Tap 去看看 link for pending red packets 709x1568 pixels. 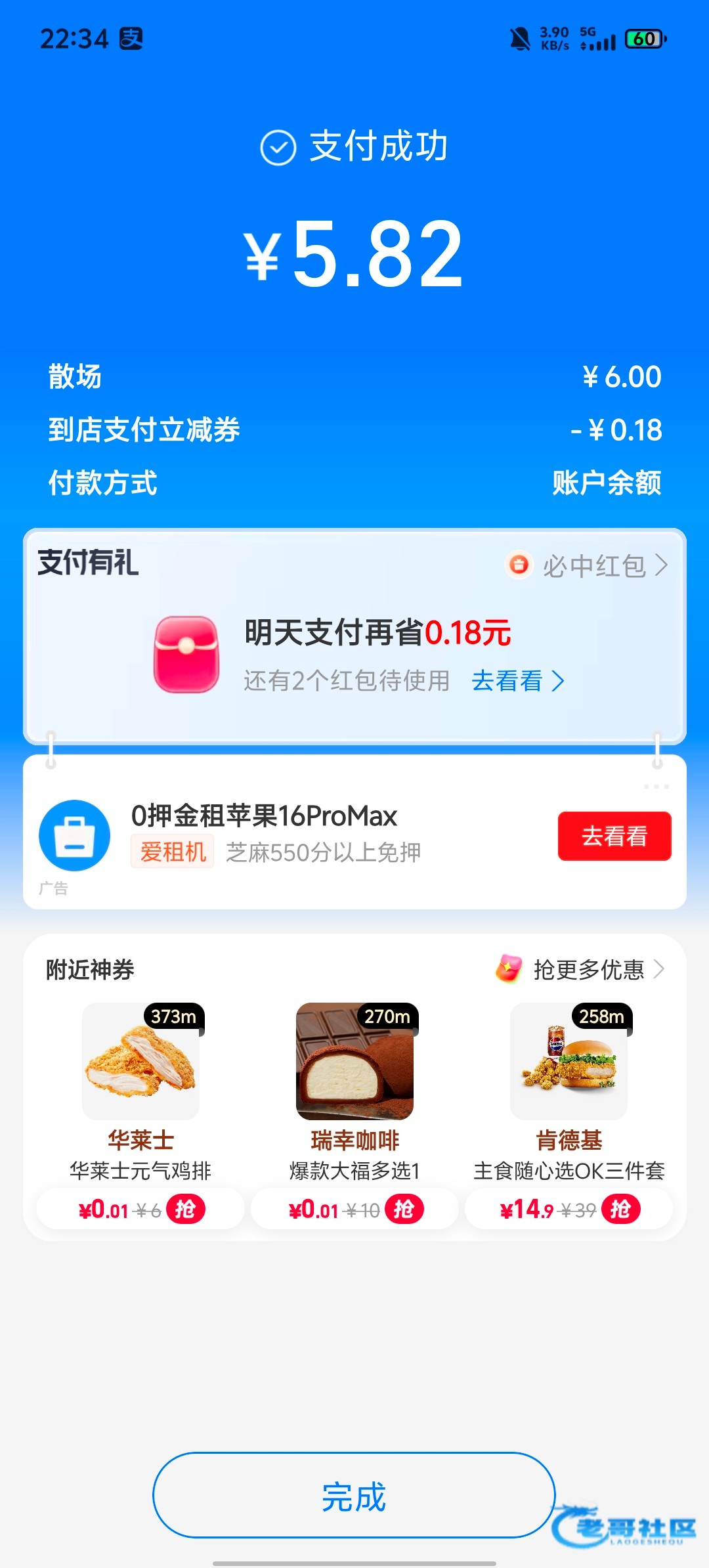[x=517, y=681]
